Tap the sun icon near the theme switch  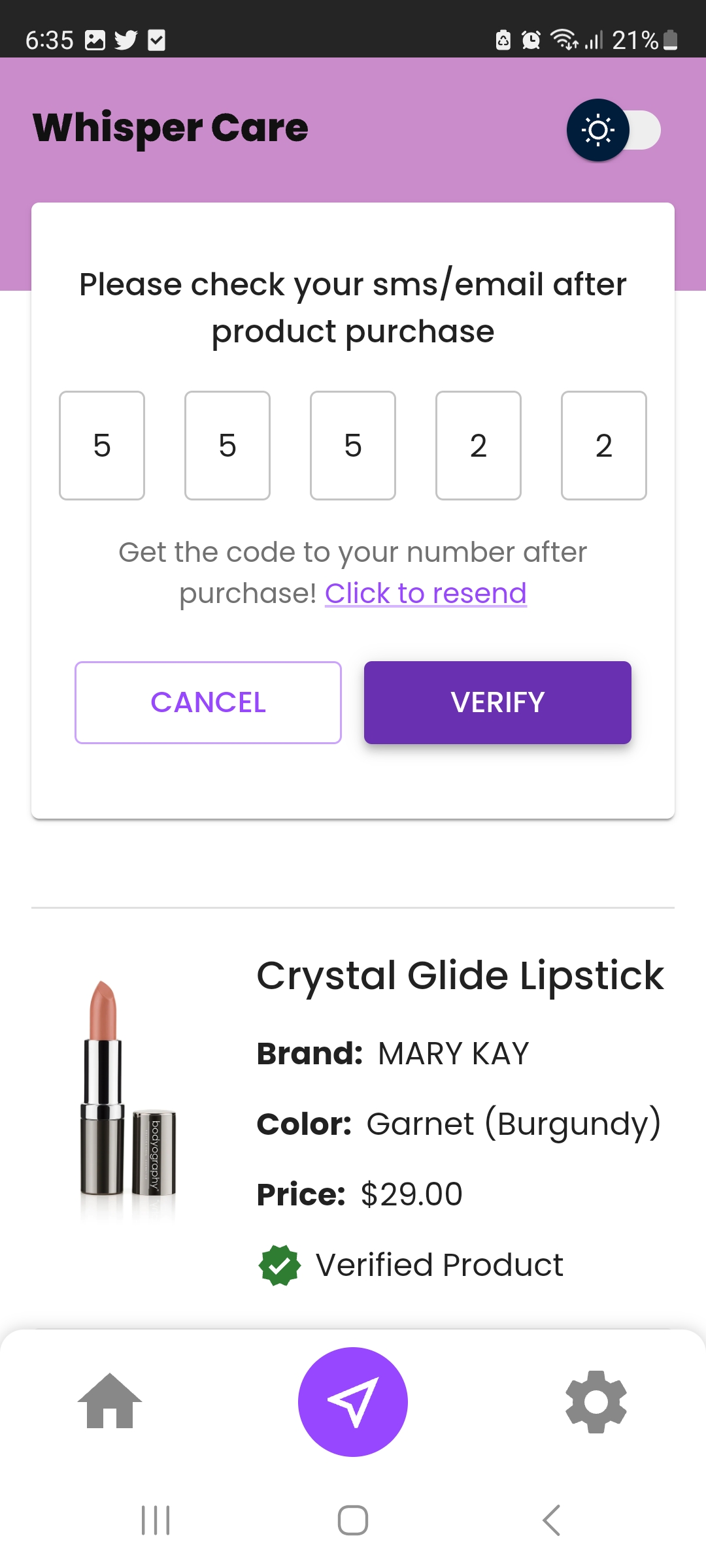597,130
